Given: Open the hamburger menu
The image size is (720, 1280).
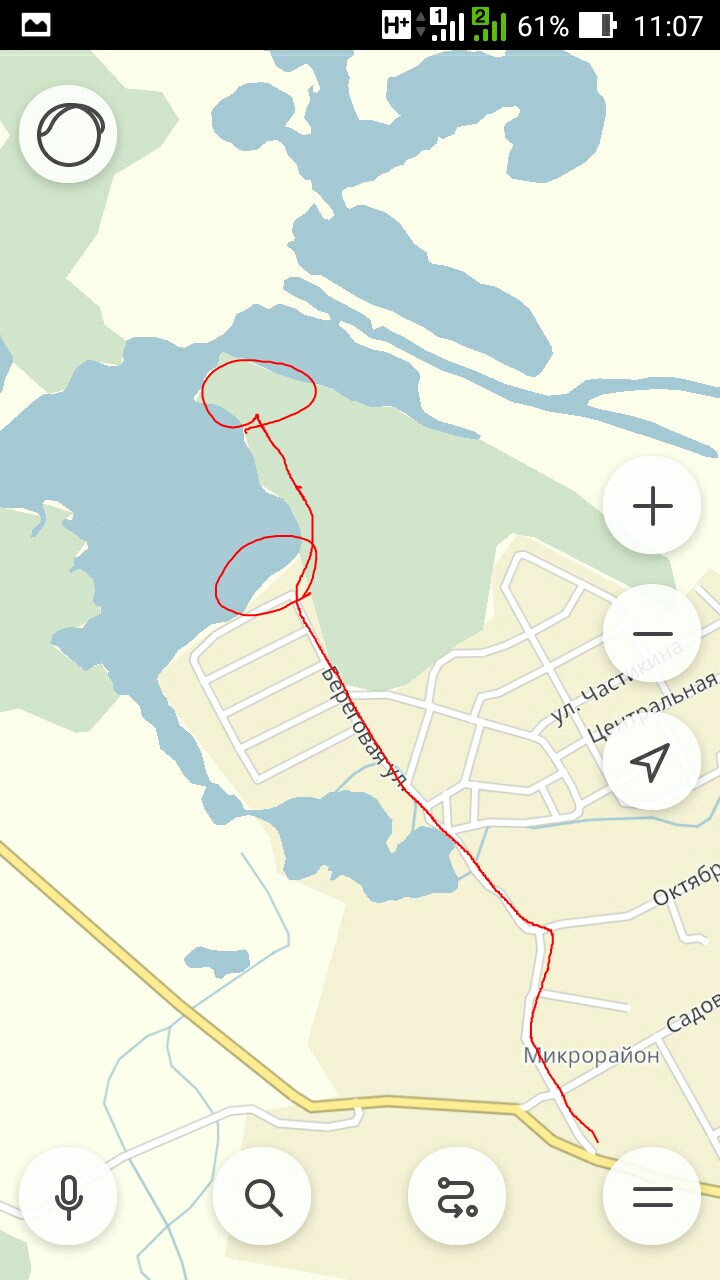Looking at the screenshot, I should tap(652, 1196).
